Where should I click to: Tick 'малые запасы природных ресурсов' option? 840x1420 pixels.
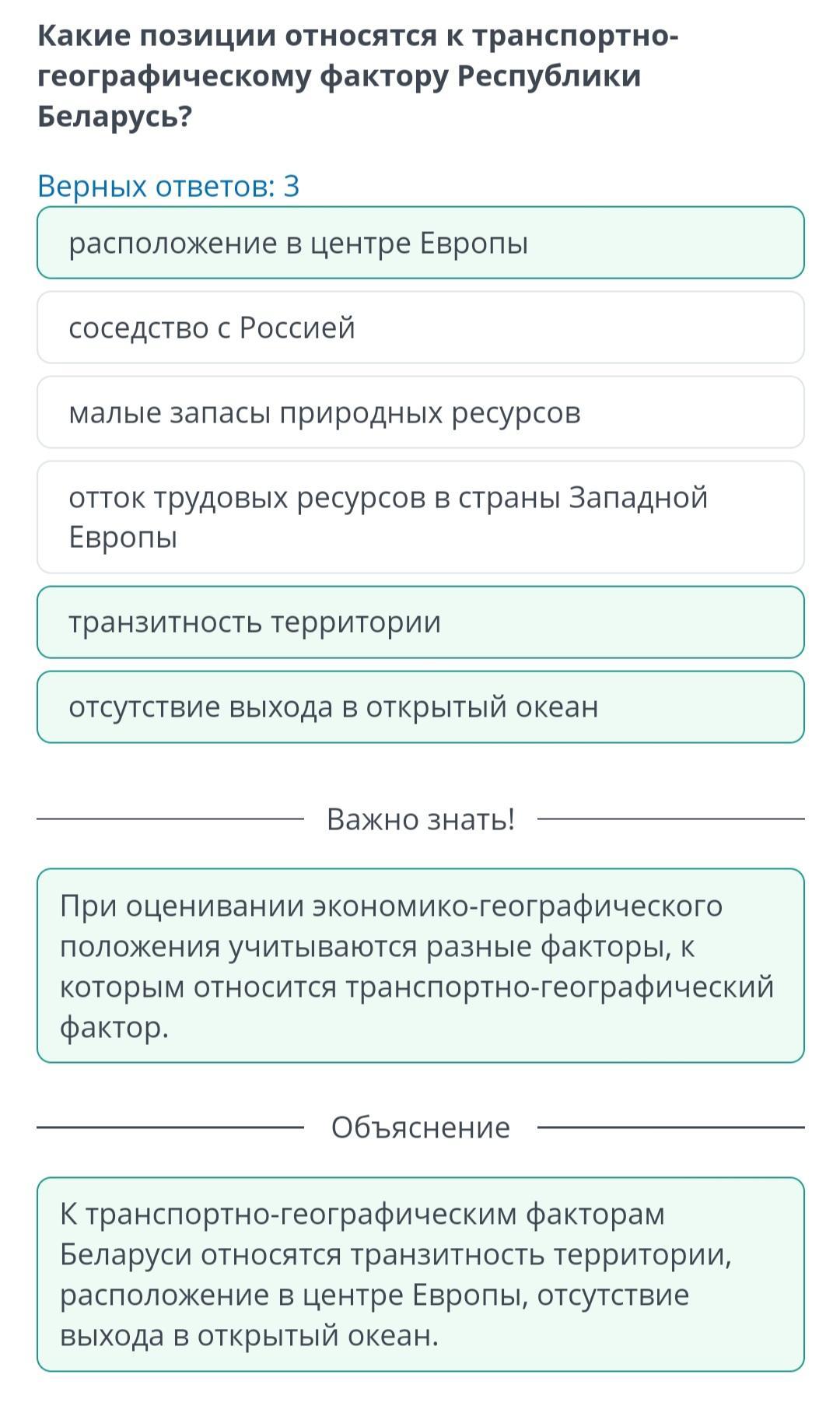(x=420, y=412)
